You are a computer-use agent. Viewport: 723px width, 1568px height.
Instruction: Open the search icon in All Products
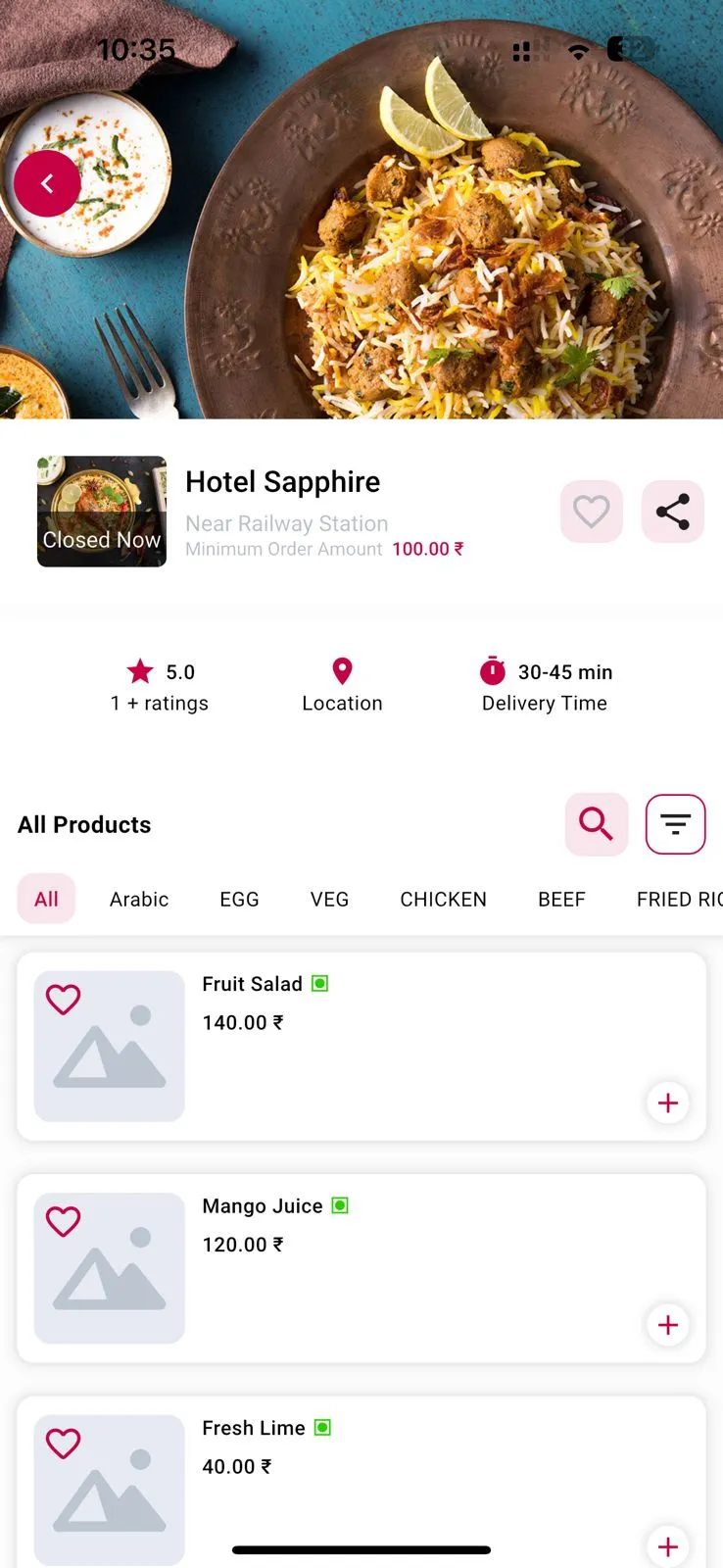pyautogui.click(x=597, y=824)
